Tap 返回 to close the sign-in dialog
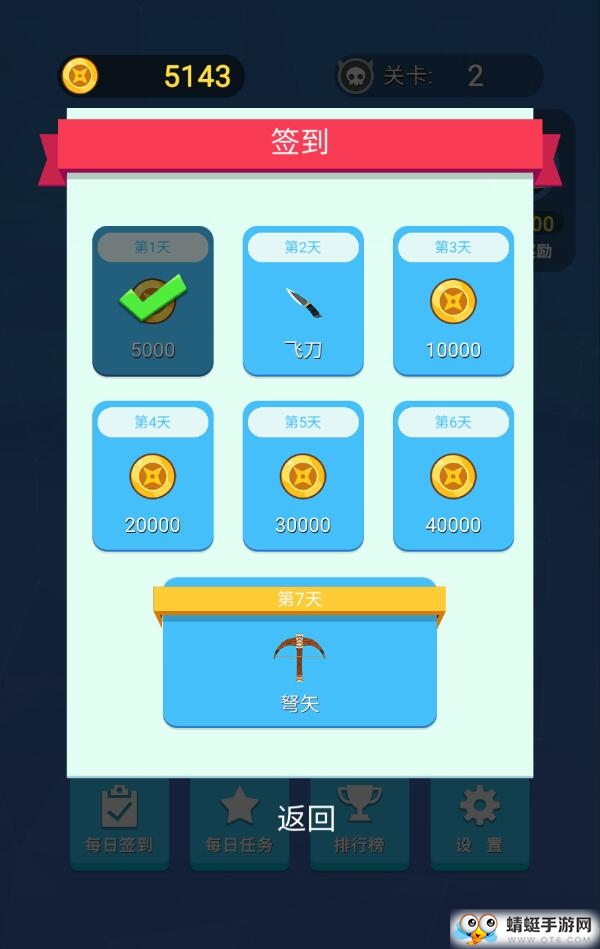 pyautogui.click(x=305, y=817)
